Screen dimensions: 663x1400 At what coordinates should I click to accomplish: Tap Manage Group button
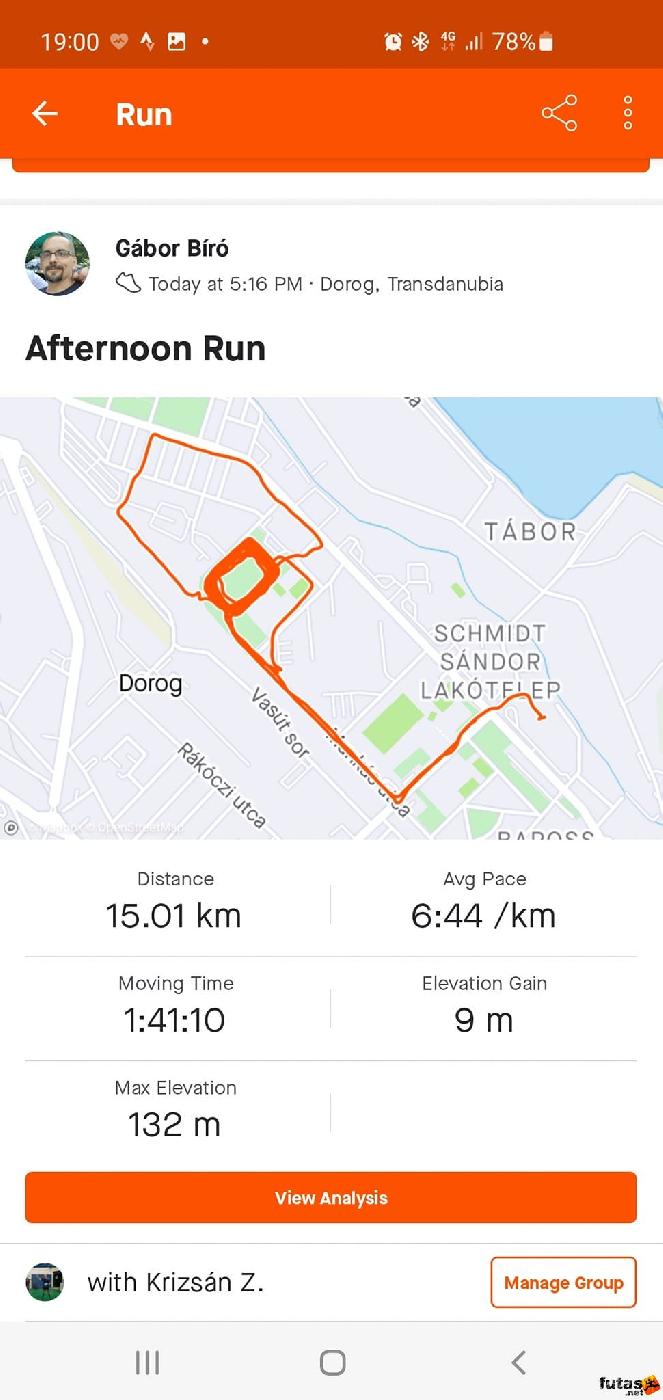click(563, 1282)
